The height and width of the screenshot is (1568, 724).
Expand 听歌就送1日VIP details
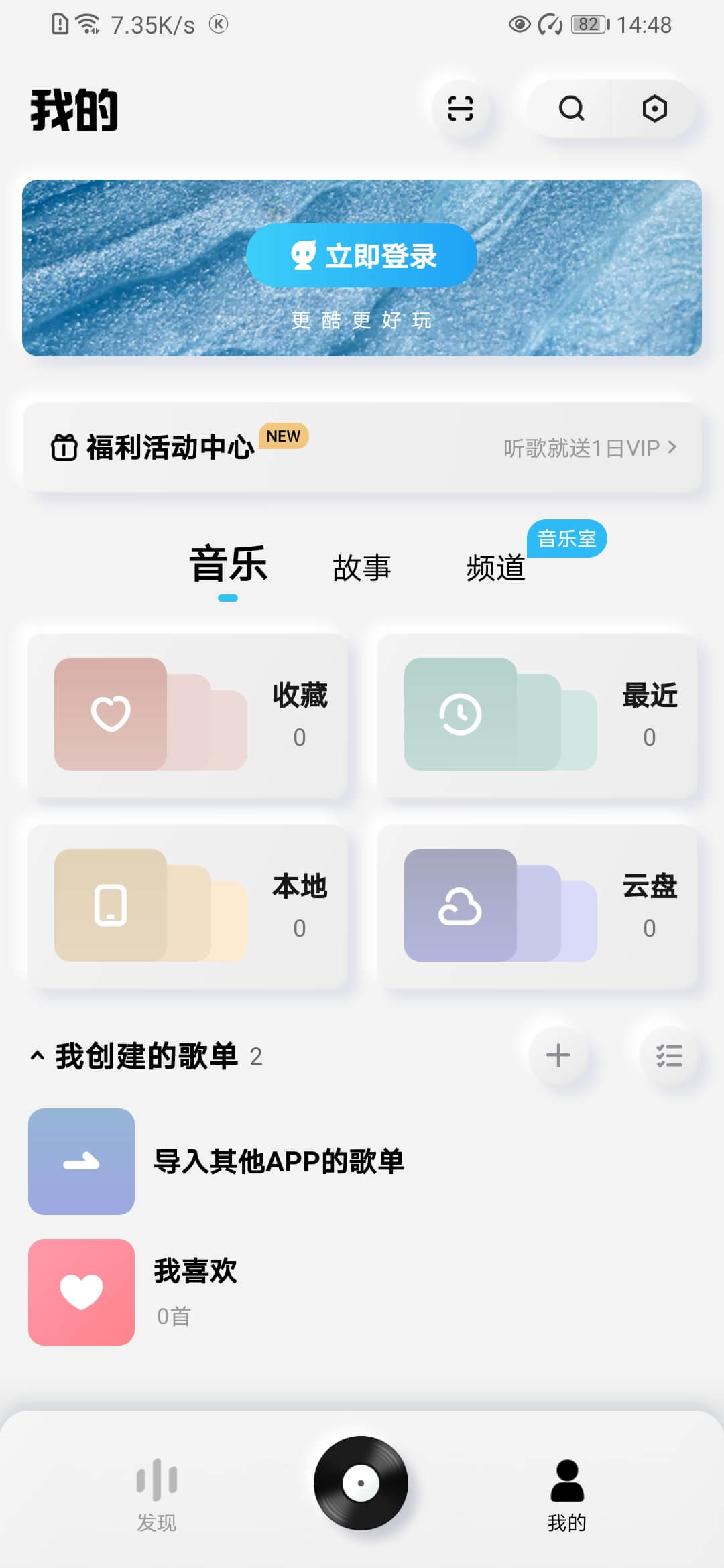coord(589,448)
